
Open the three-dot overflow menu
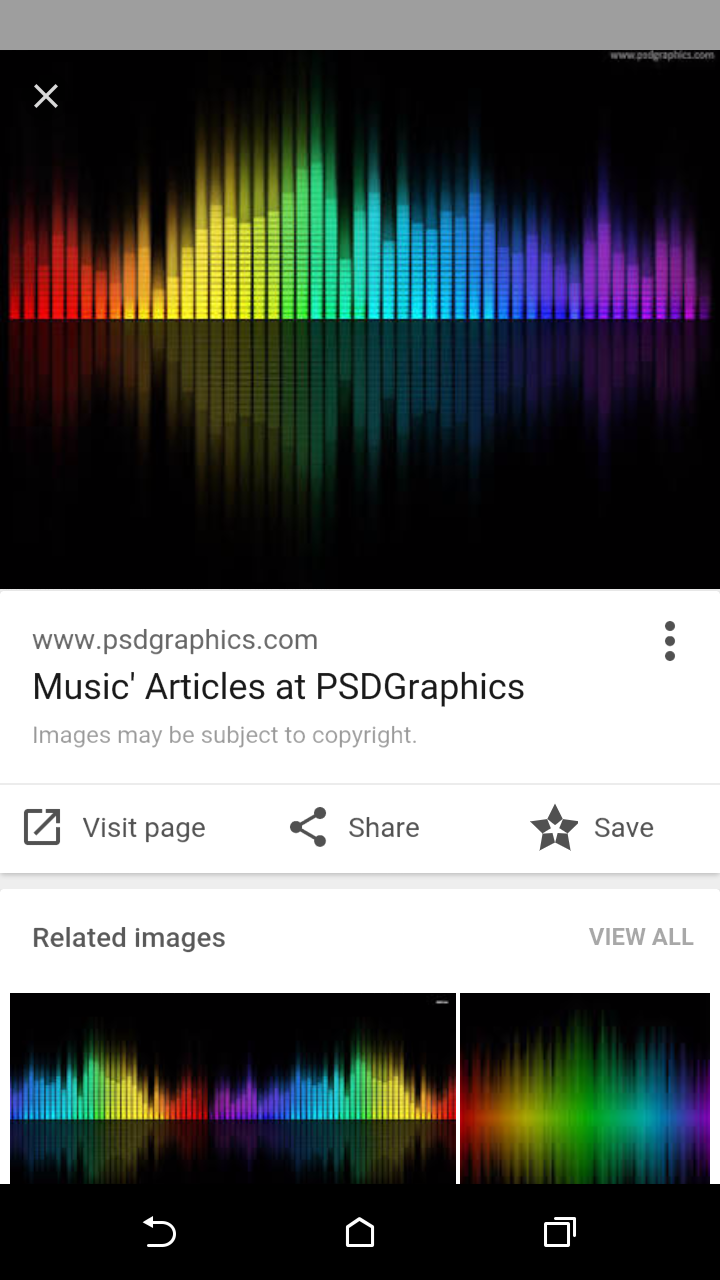(x=669, y=641)
